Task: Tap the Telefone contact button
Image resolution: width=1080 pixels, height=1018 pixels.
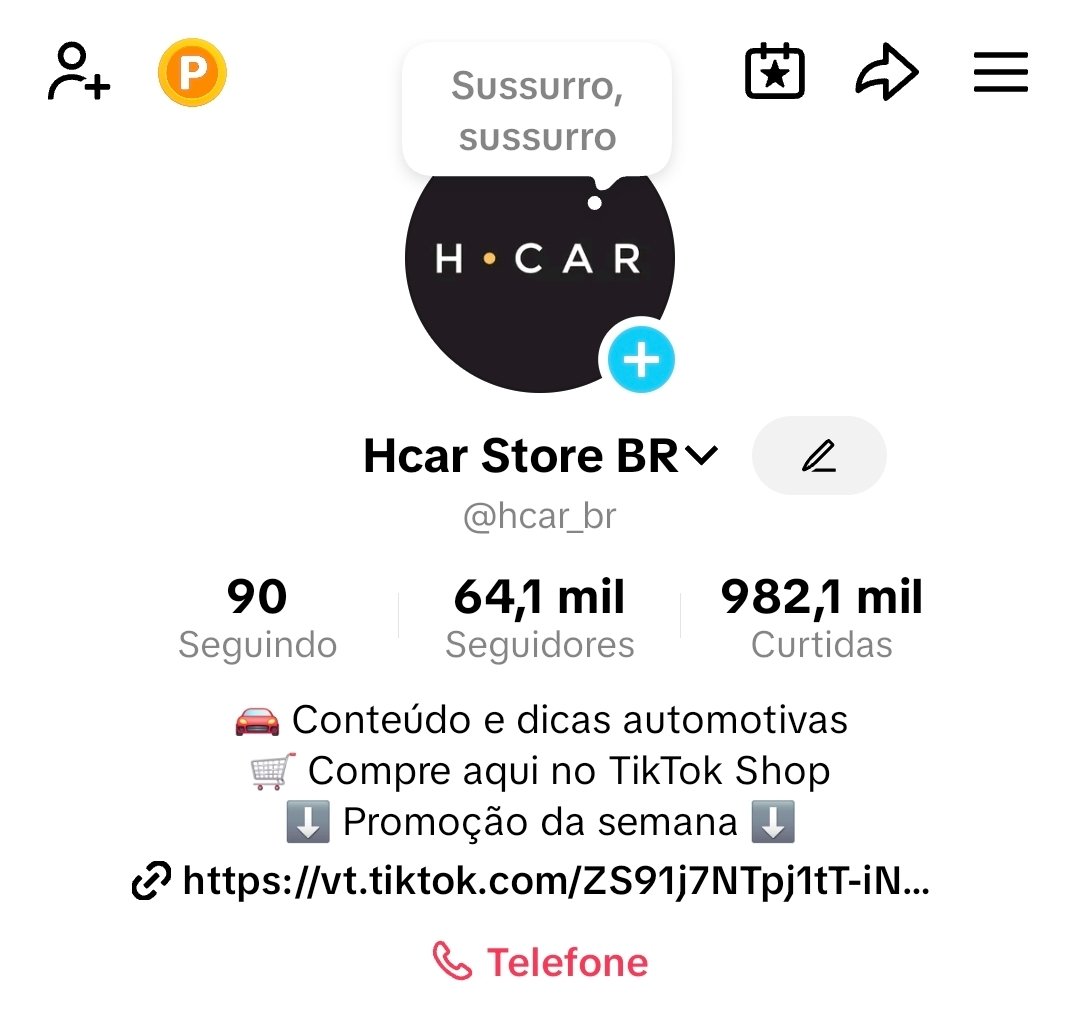Action: [540, 962]
